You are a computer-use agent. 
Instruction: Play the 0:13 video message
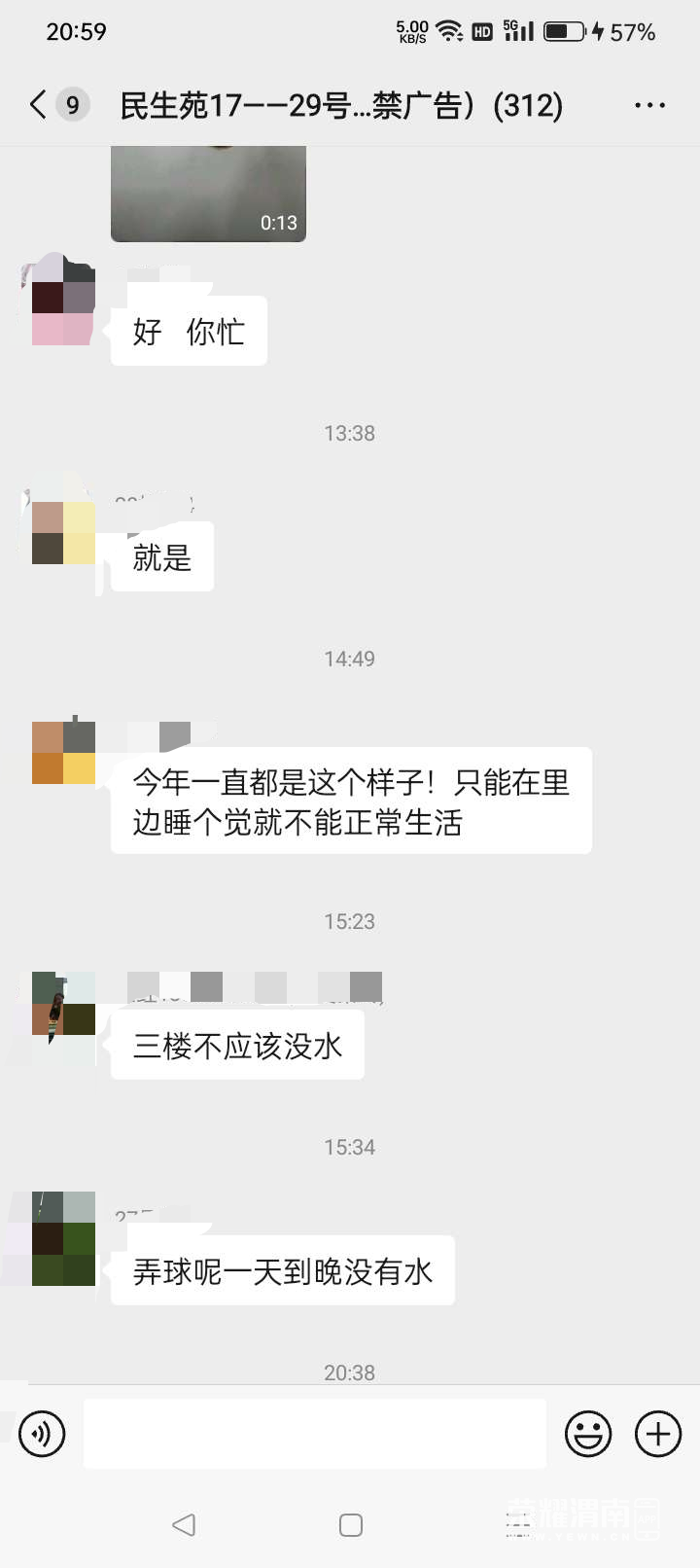tap(208, 193)
